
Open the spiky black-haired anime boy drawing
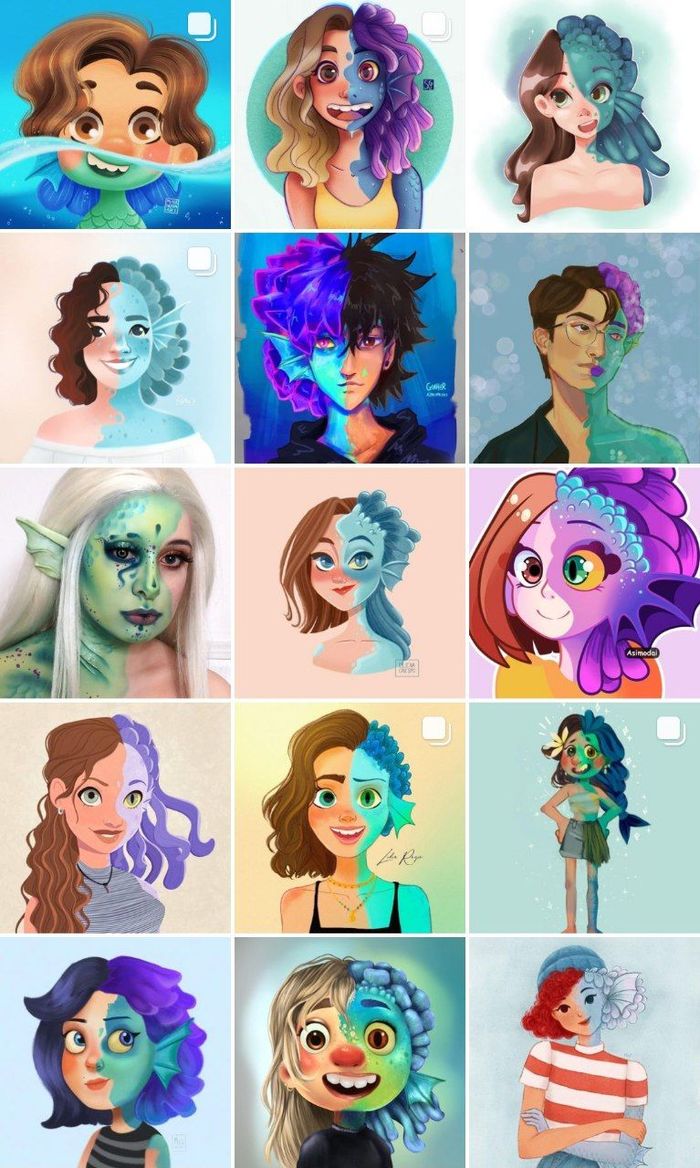(x=350, y=348)
